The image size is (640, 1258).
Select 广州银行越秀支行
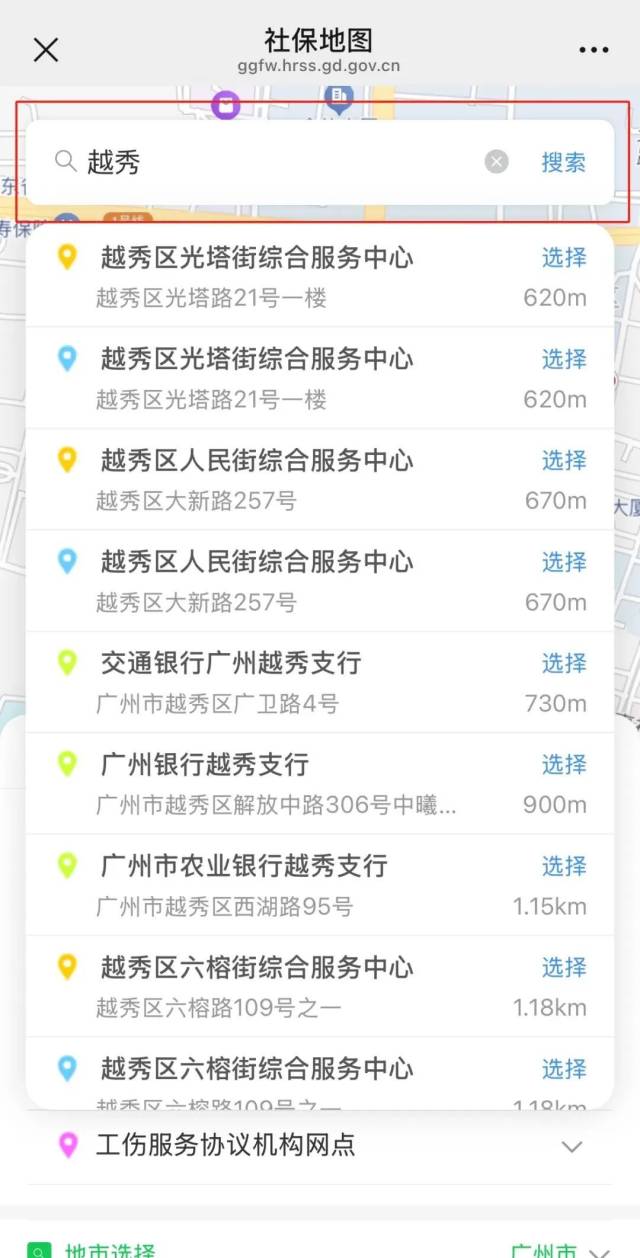[564, 764]
